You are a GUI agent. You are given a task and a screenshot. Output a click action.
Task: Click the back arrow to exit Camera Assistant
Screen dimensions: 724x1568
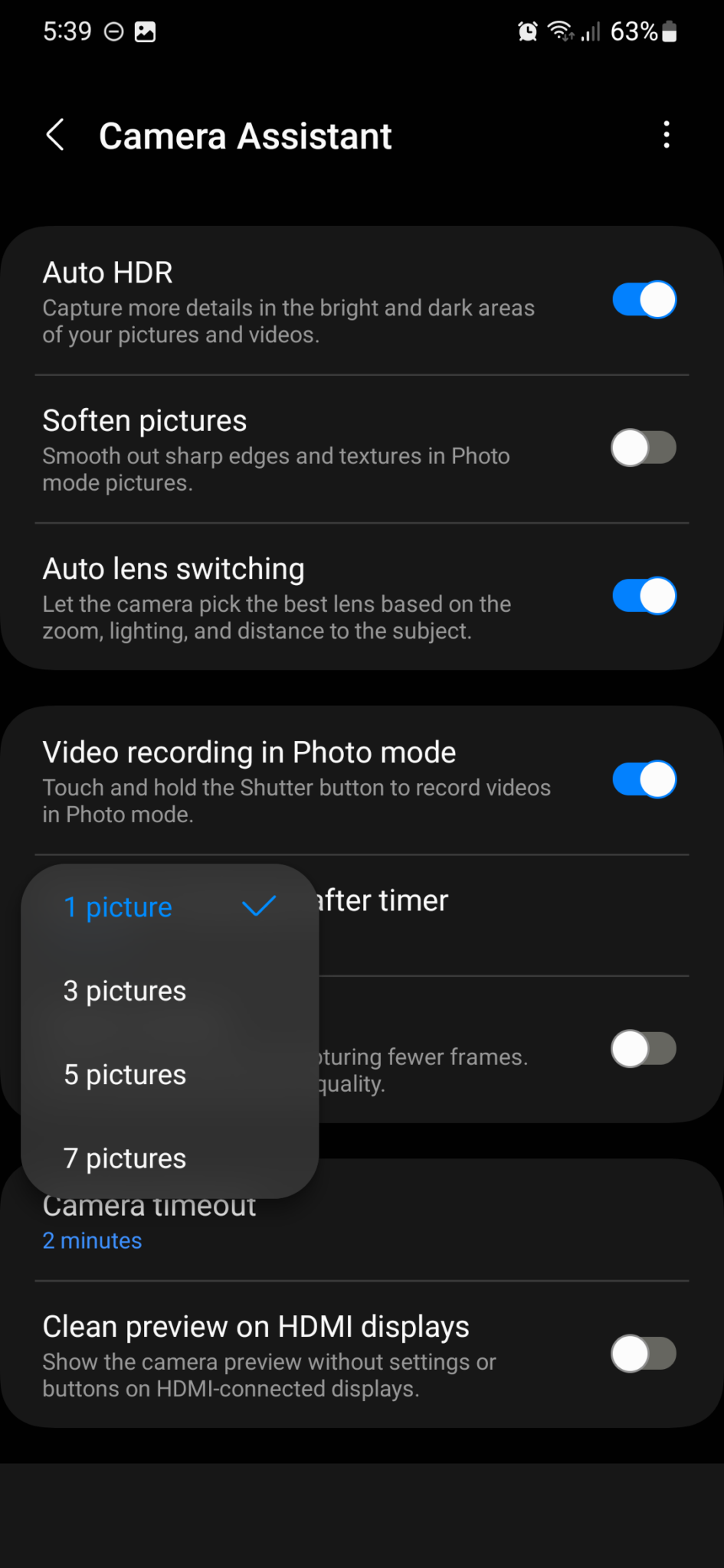coord(55,135)
